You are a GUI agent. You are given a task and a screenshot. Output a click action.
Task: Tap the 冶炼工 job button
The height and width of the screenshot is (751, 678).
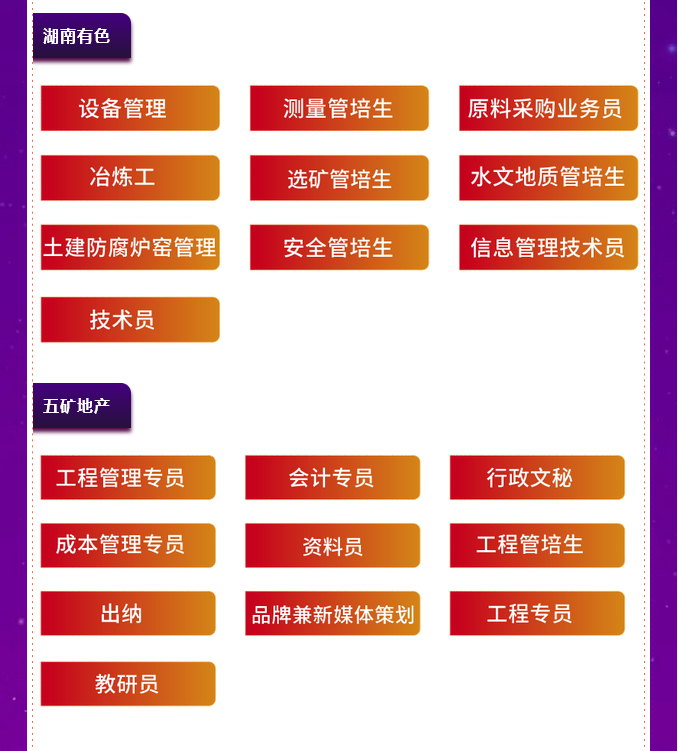130,178
